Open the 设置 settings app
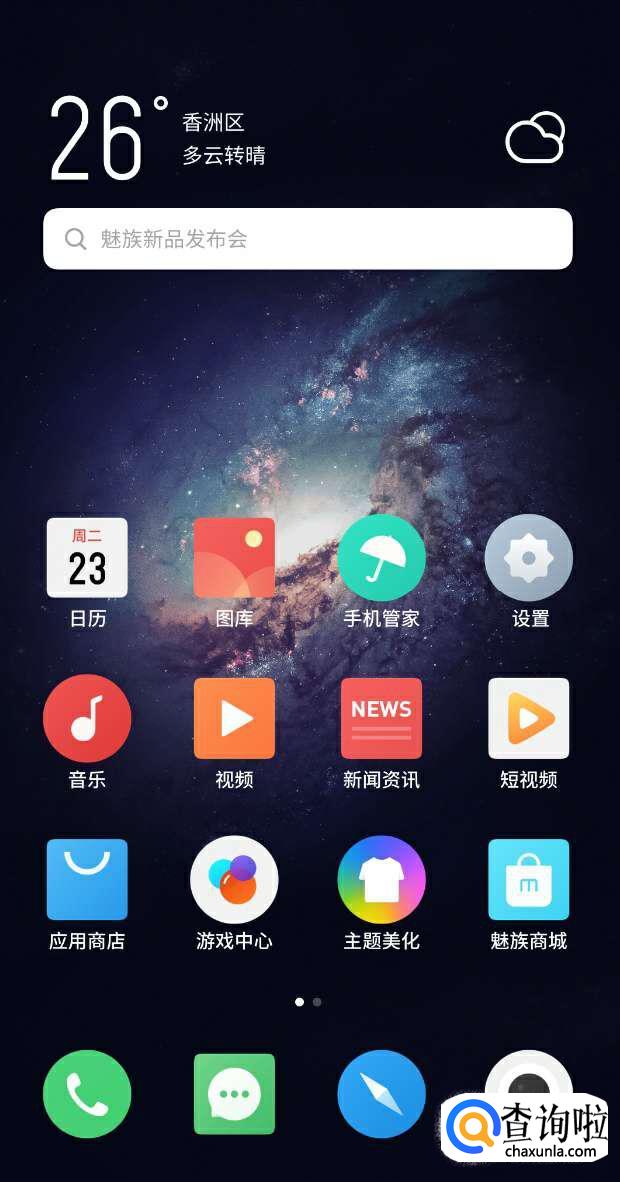 528,558
